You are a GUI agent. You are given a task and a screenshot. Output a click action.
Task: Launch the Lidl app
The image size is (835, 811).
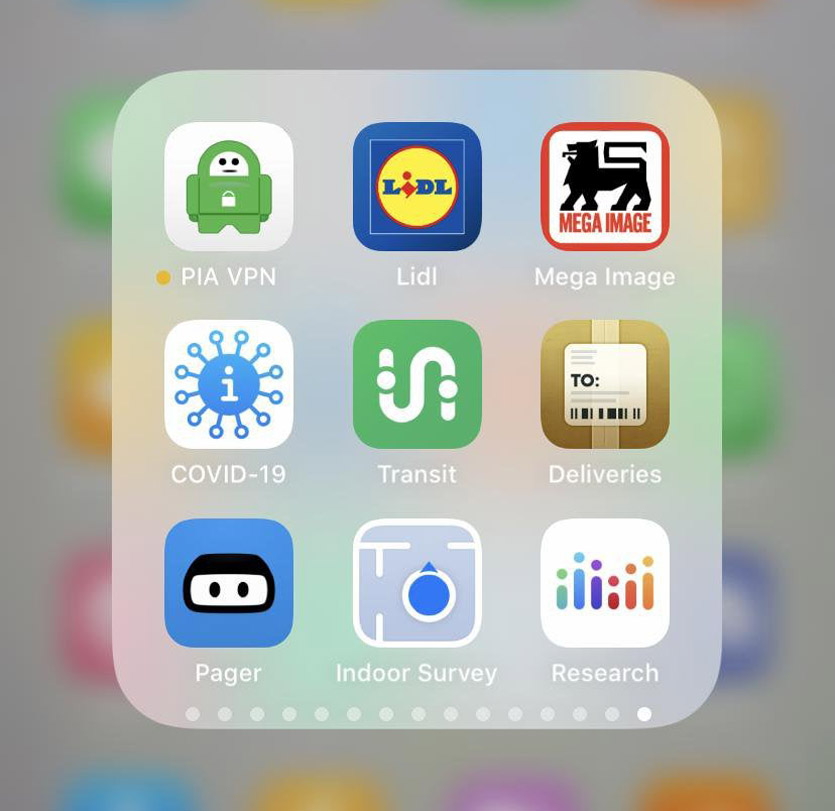click(417, 187)
